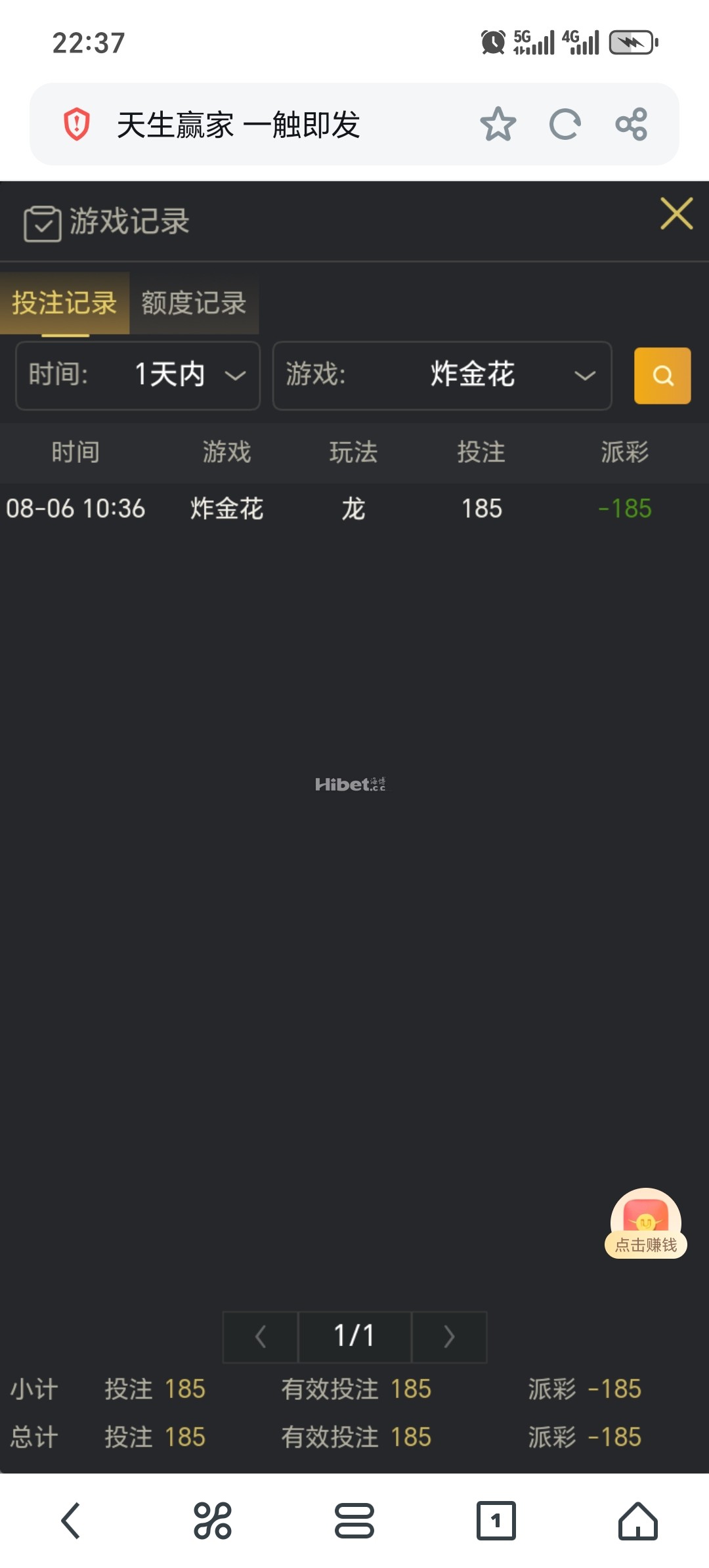Share this page

631,124
